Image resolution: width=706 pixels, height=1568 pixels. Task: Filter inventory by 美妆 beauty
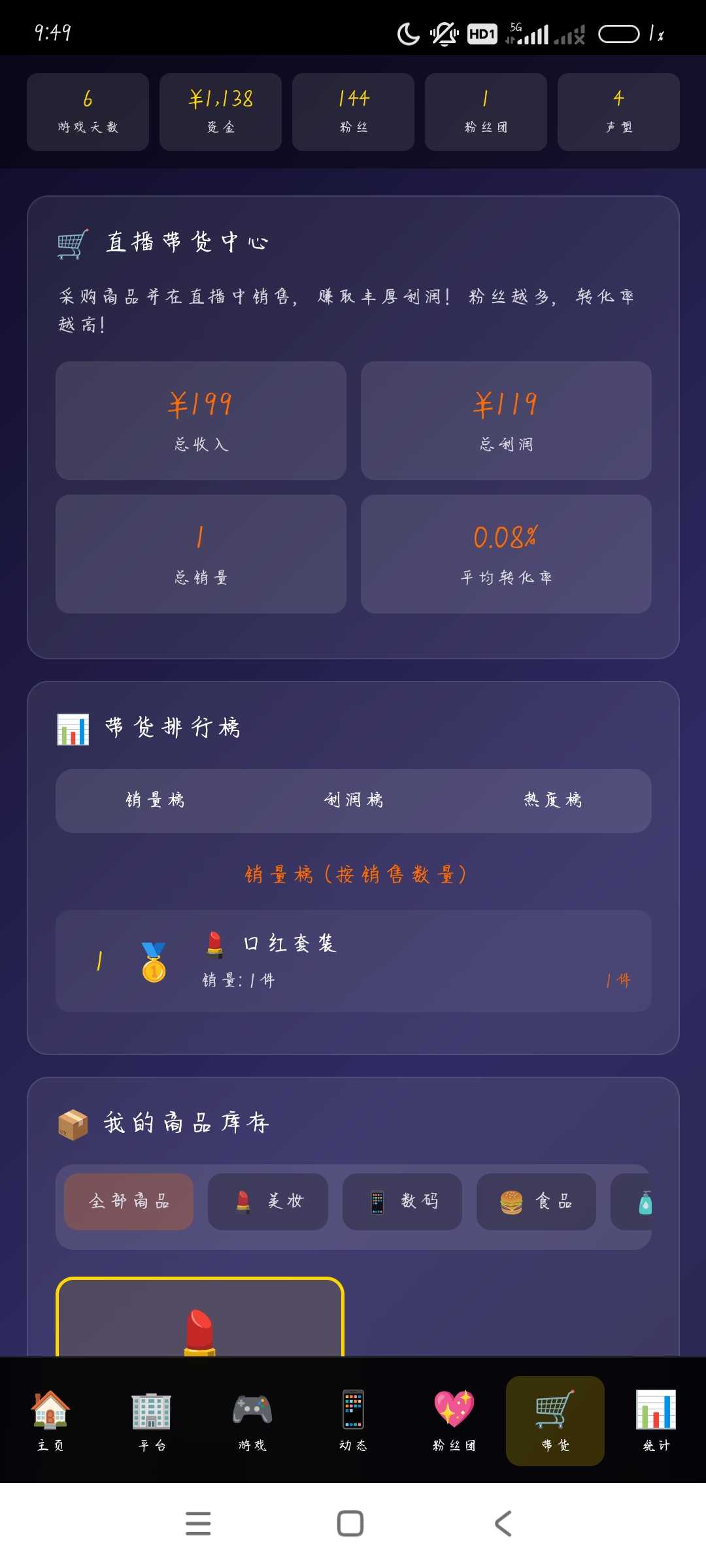point(268,1201)
